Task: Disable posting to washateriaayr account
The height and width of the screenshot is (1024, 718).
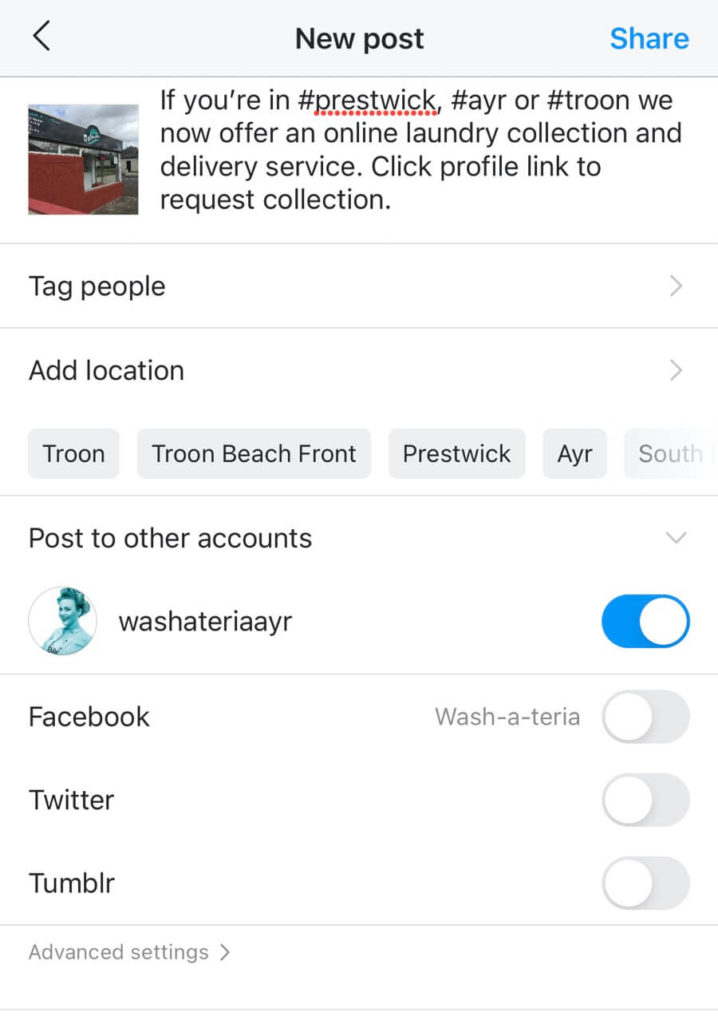Action: pos(645,622)
